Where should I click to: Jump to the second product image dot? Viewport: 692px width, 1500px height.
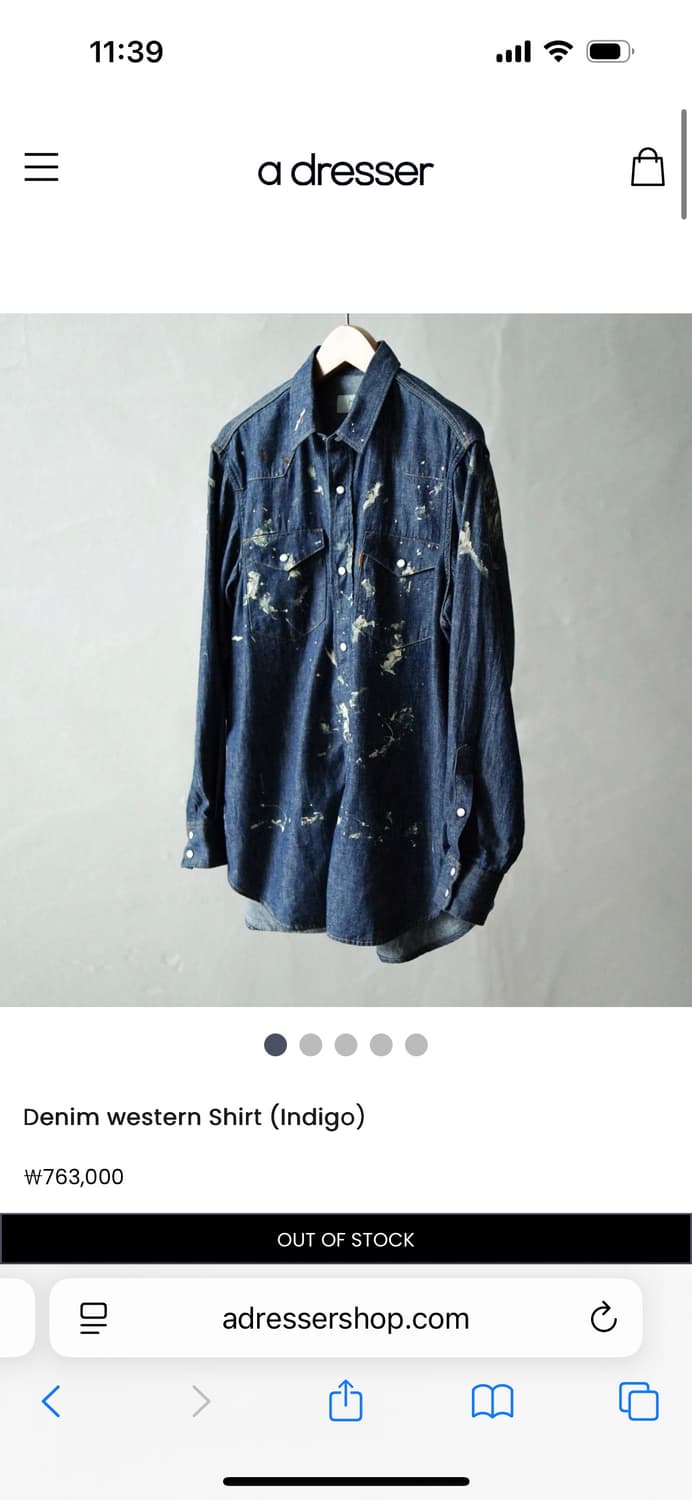click(x=311, y=1045)
